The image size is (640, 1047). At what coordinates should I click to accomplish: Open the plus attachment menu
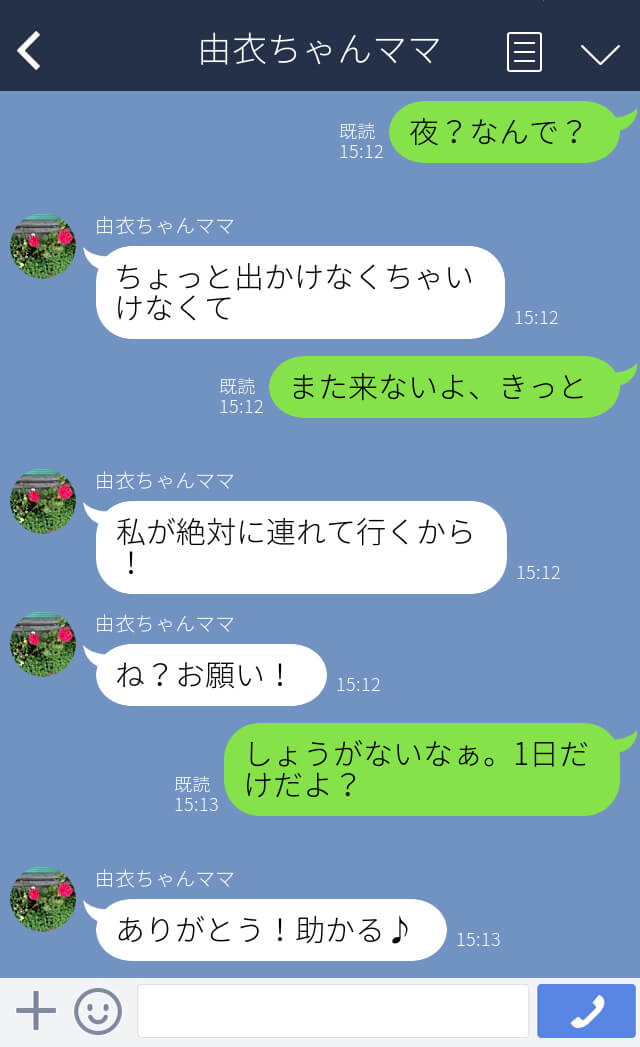coord(36,1011)
